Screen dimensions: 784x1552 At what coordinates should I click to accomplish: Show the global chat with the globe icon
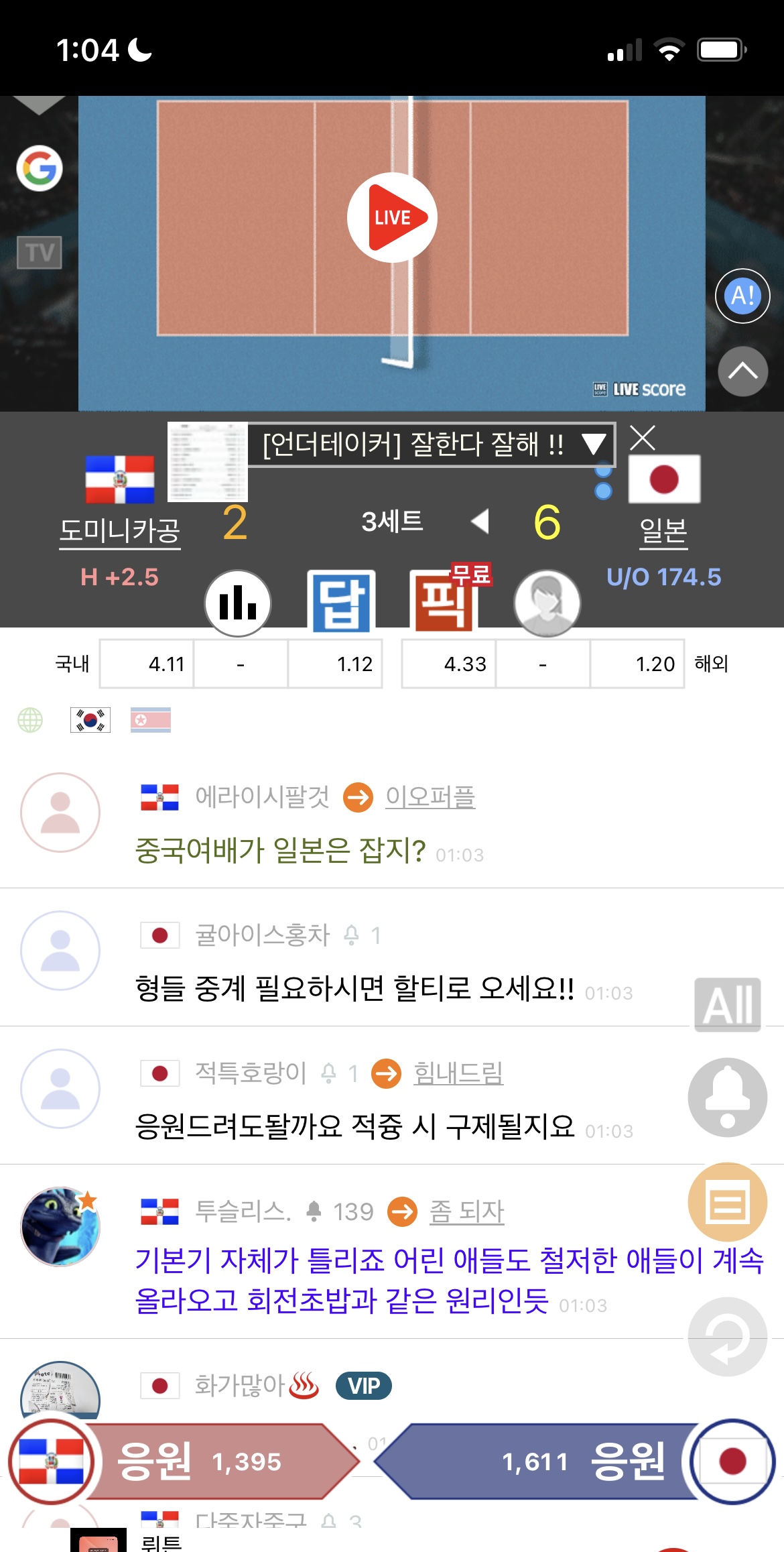click(x=30, y=720)
